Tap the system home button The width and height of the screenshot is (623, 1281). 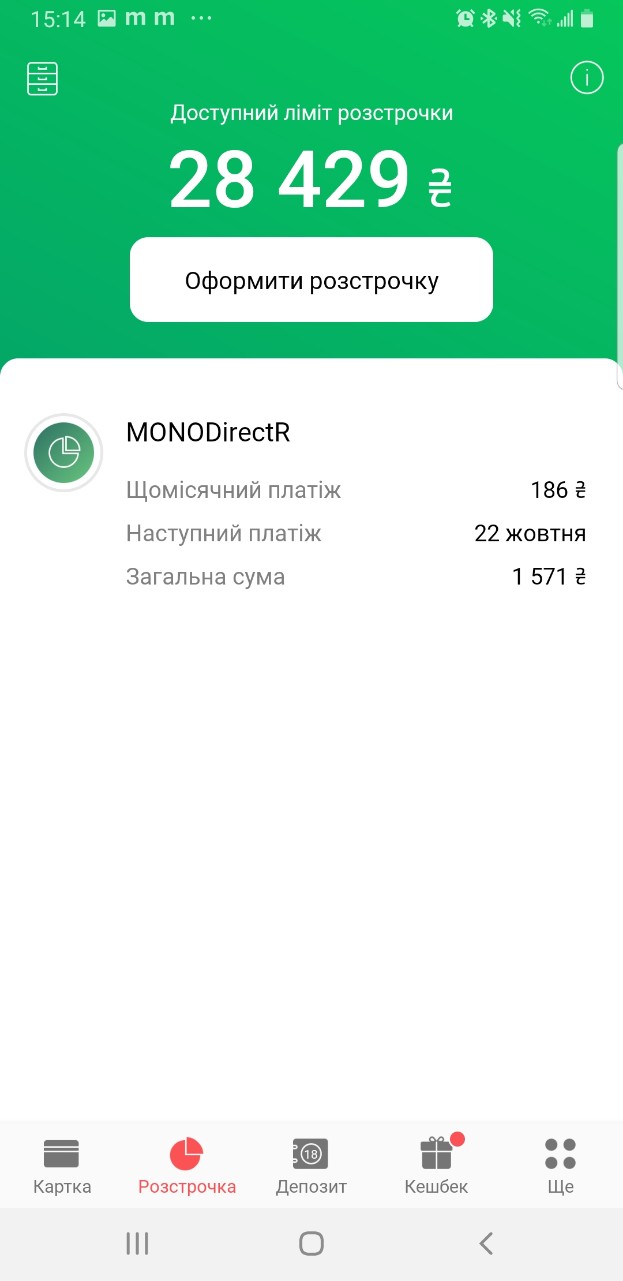pyautogui.click(x=311, y=1243)
